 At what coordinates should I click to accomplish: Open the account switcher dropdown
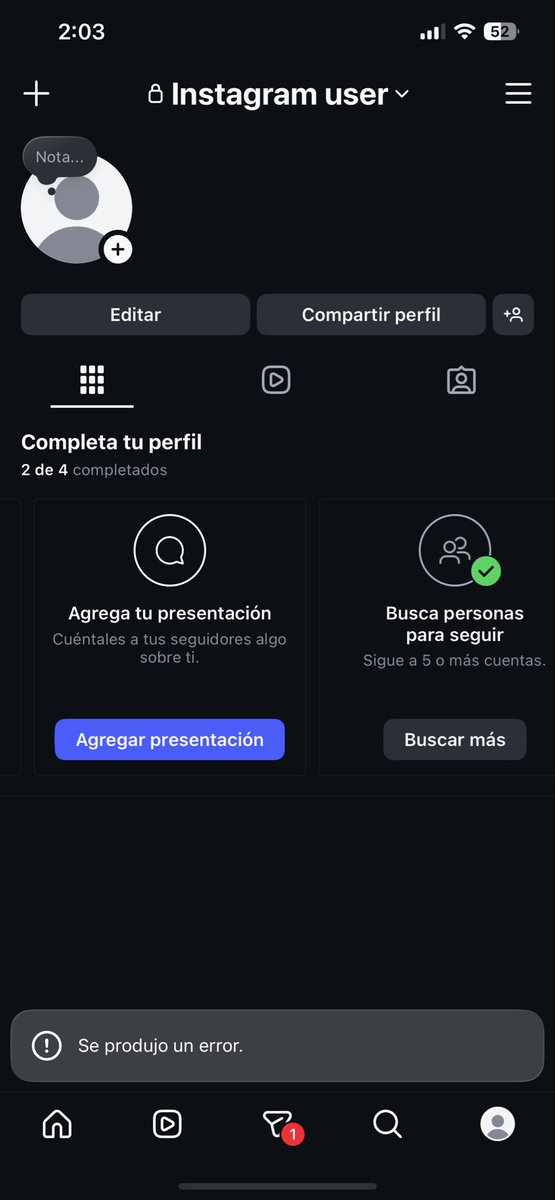[279, 94]
